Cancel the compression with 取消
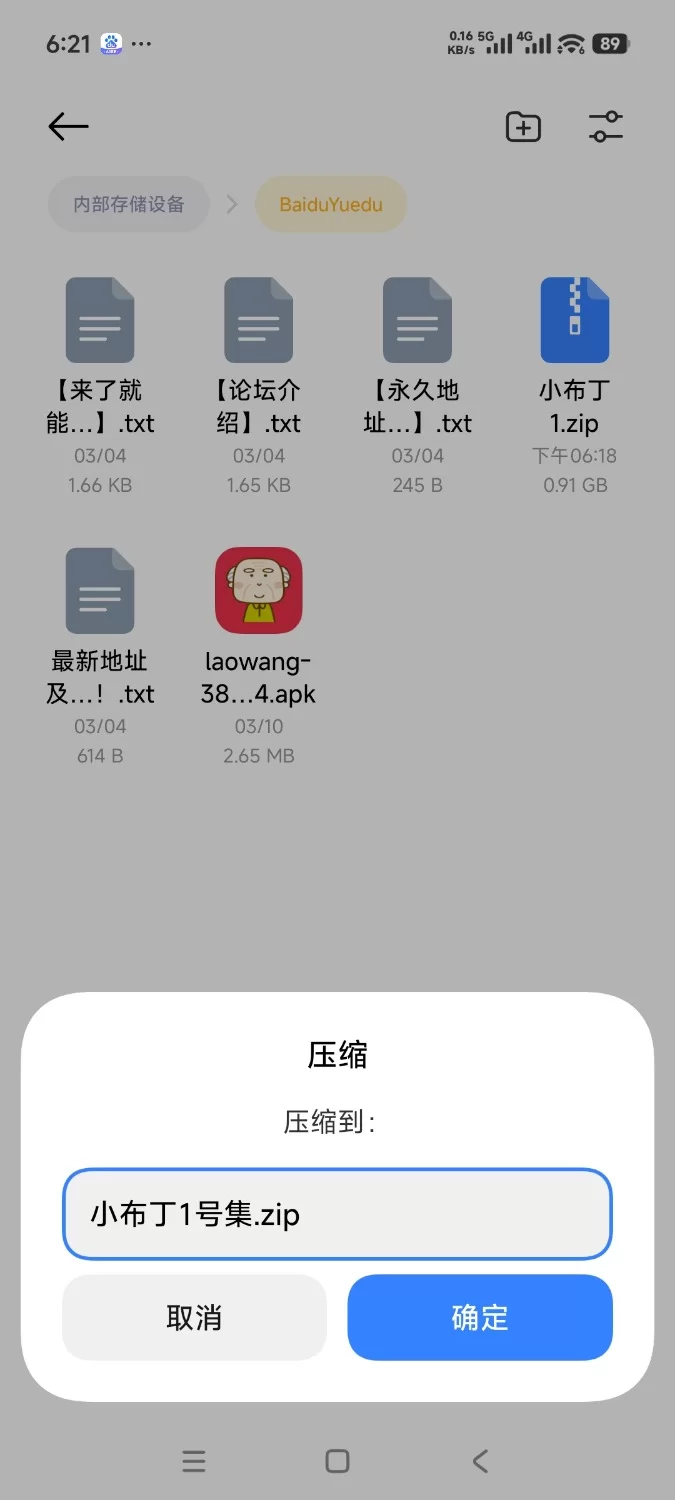675x1500 pixels. point(194,1317)
